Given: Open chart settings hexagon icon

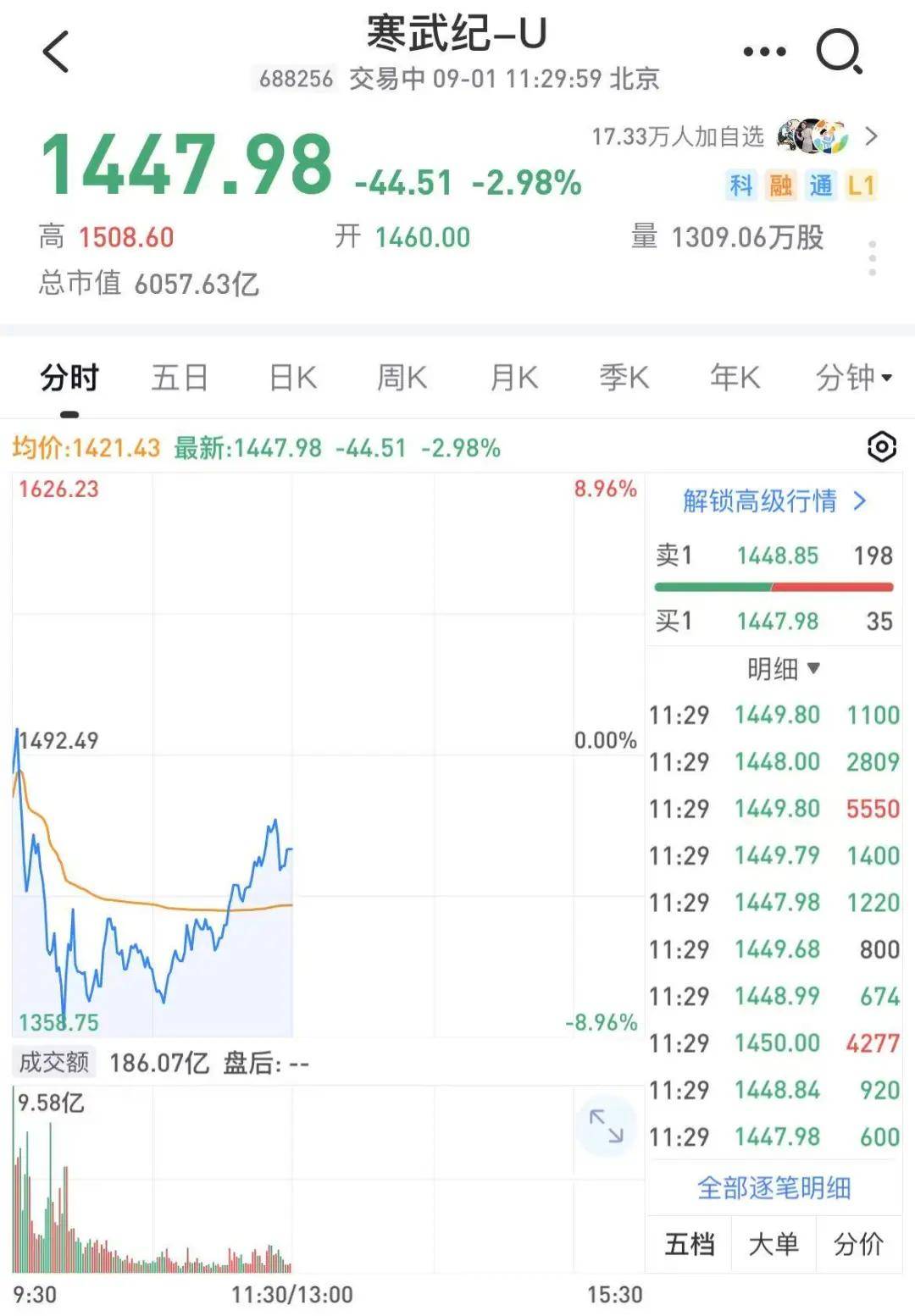Looking at the screenshot, I should point(882,446).
